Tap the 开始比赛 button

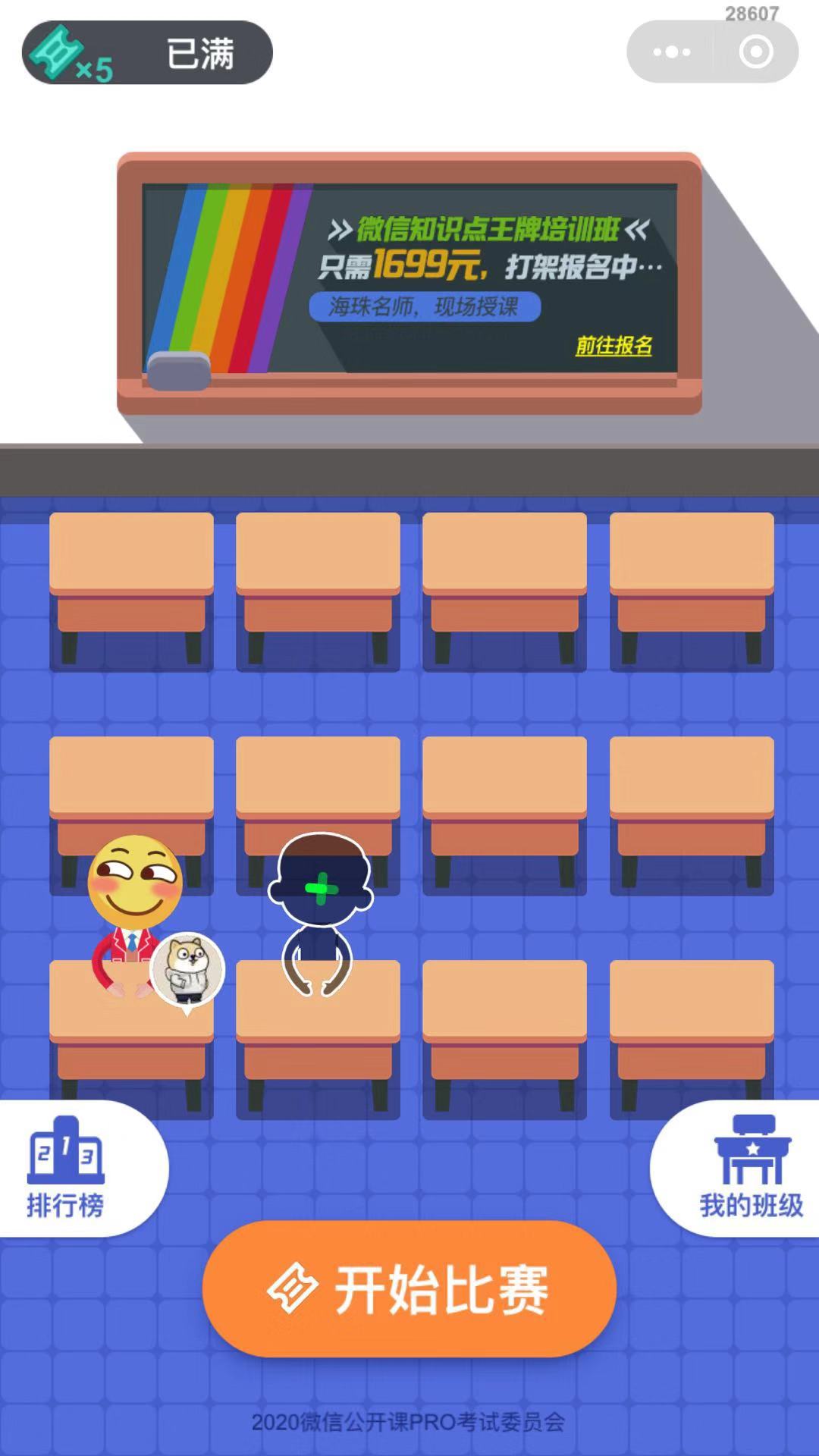[x=409, y=1289]
